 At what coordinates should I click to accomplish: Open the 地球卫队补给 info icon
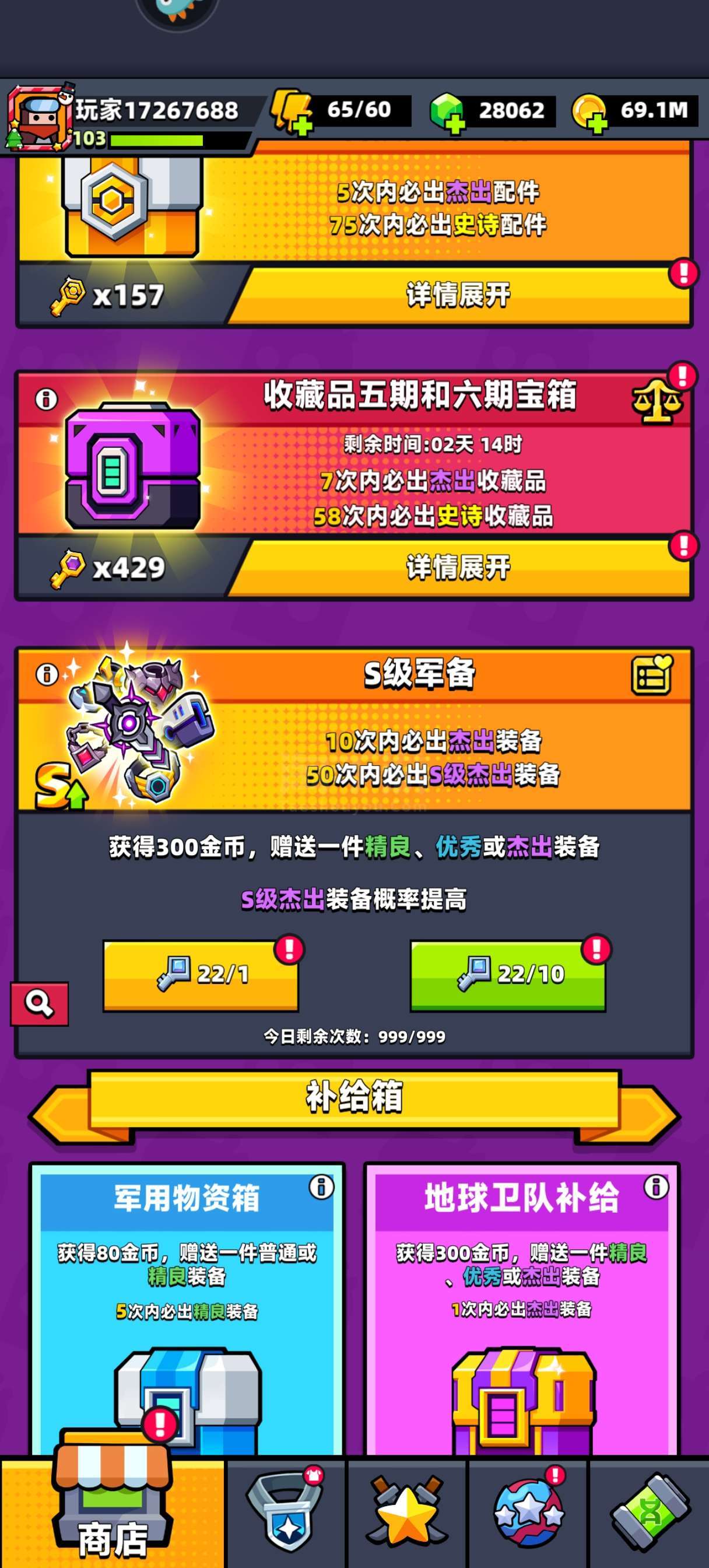(x=656, y=1186)
